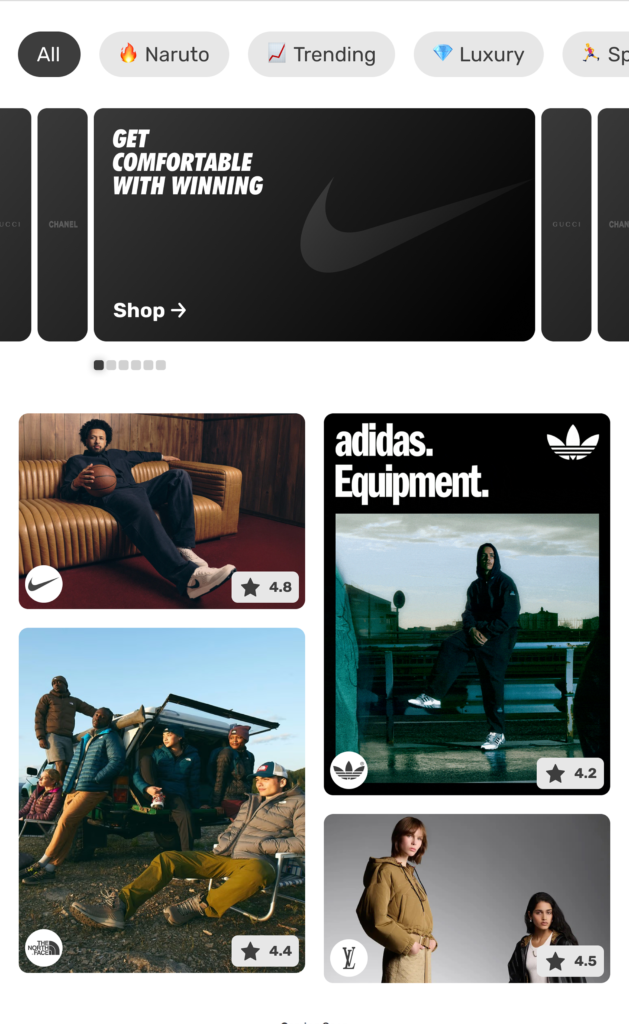Open the Gucci banner card on right
This screenshot has height=1024, width=629.
coord(566,224)
